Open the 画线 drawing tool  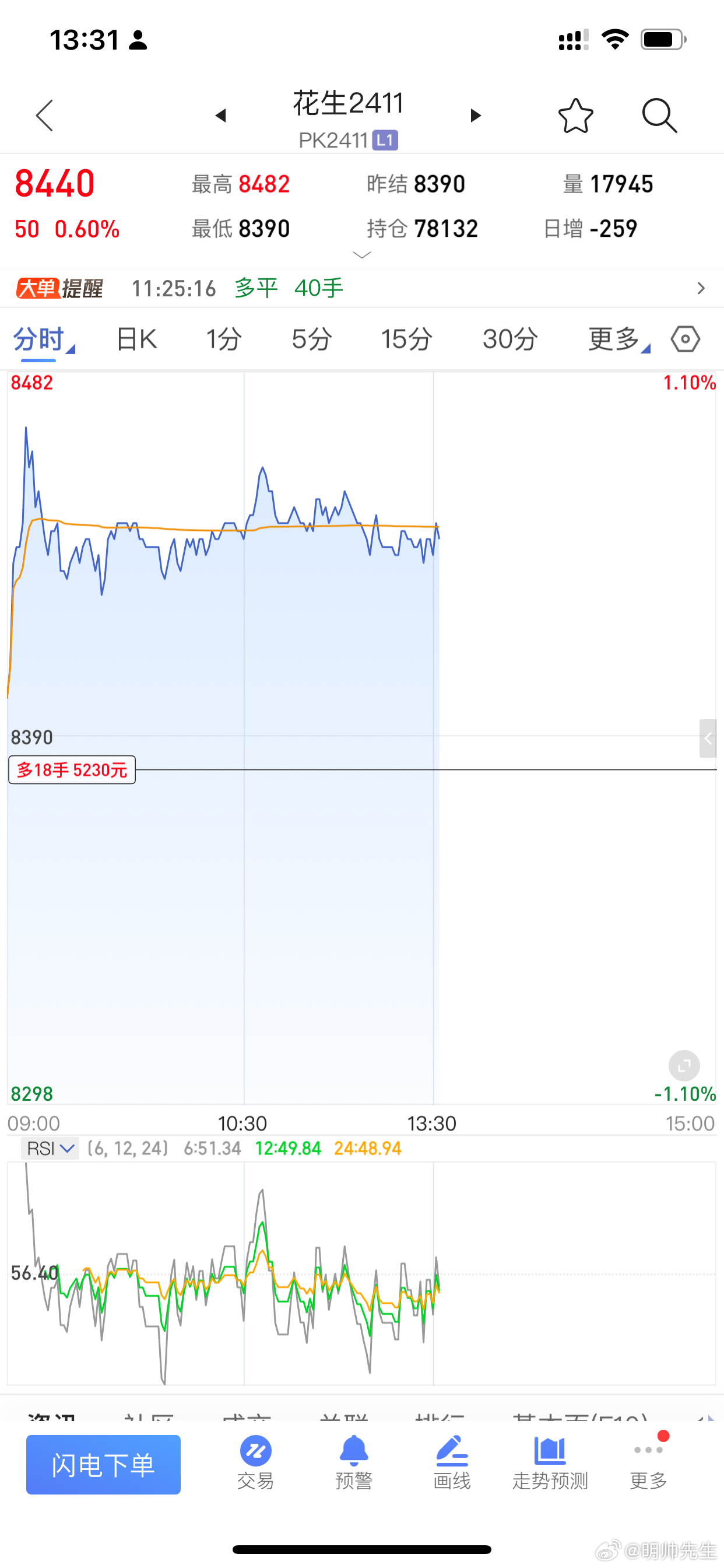click(452, 1462)
